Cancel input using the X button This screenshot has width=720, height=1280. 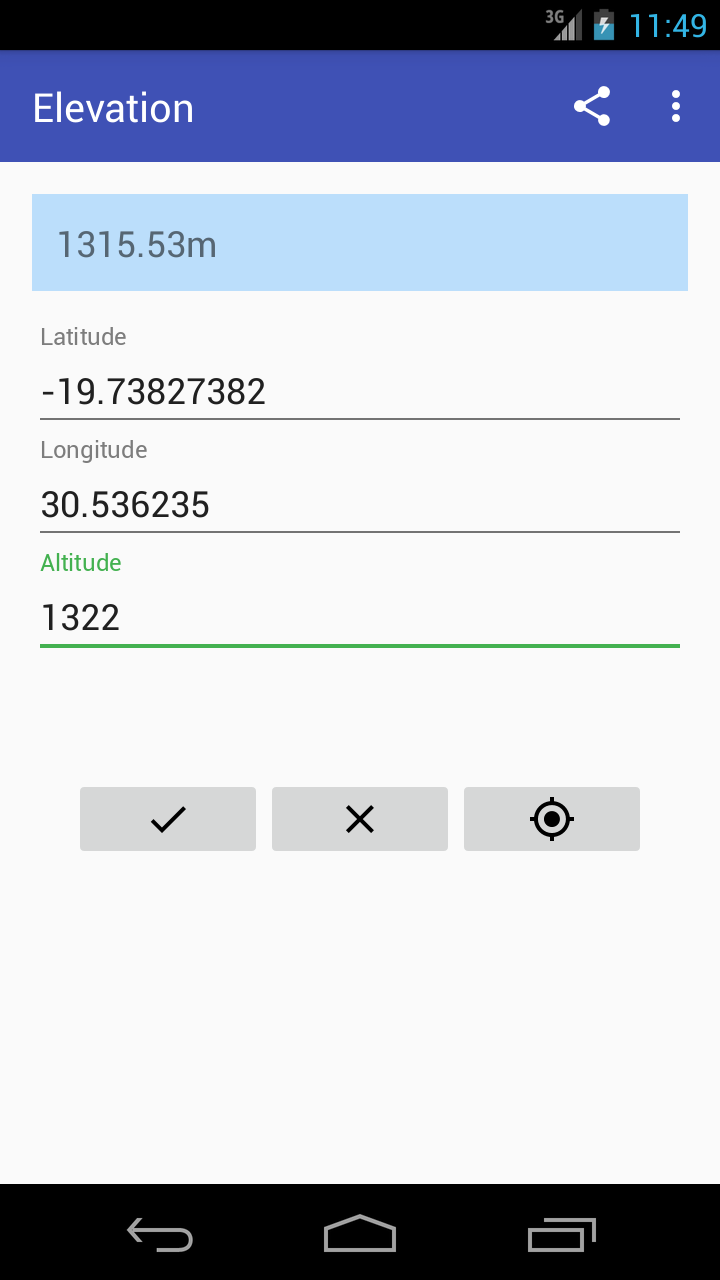coord(359,818)
